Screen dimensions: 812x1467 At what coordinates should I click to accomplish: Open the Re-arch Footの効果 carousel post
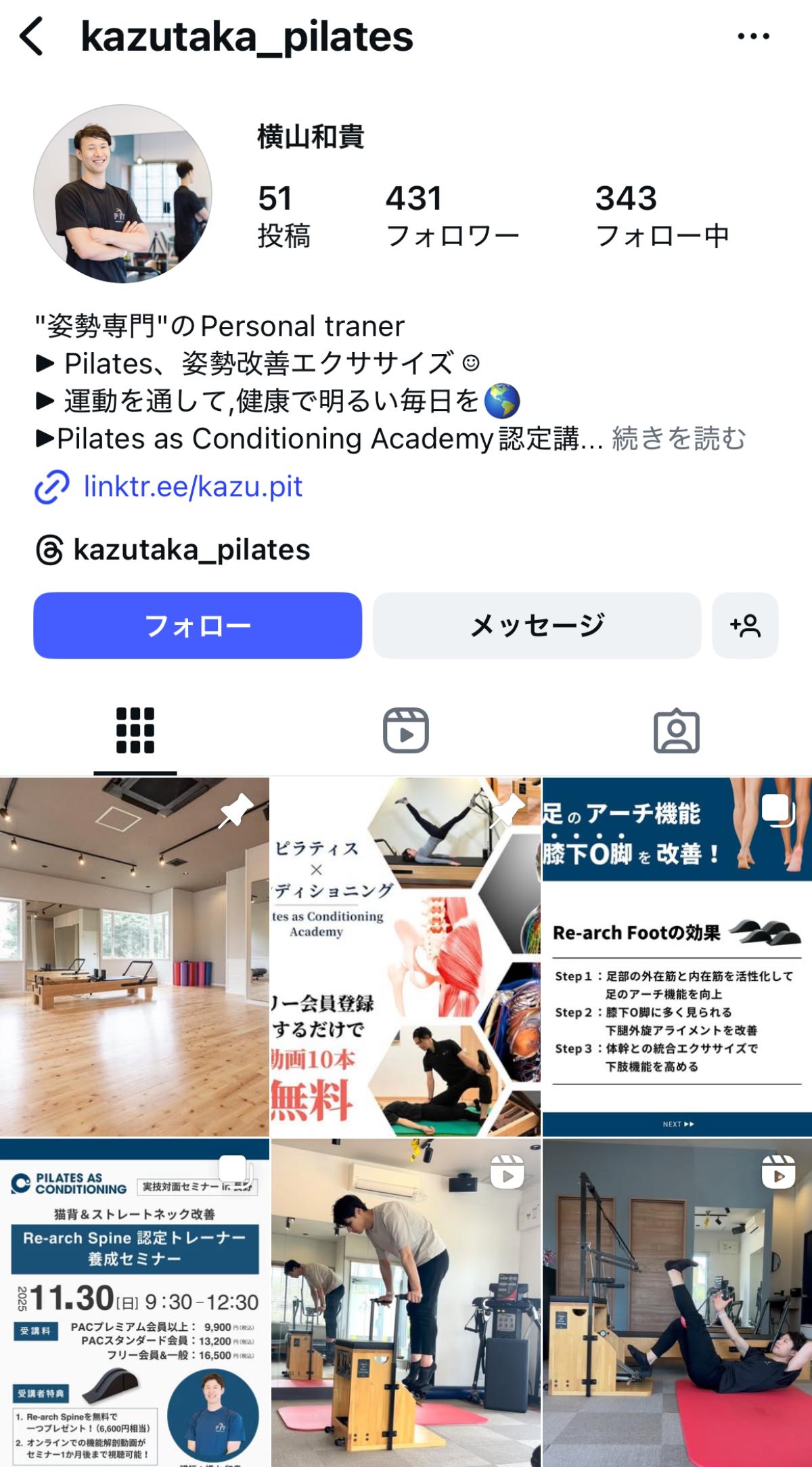(677, 956)
